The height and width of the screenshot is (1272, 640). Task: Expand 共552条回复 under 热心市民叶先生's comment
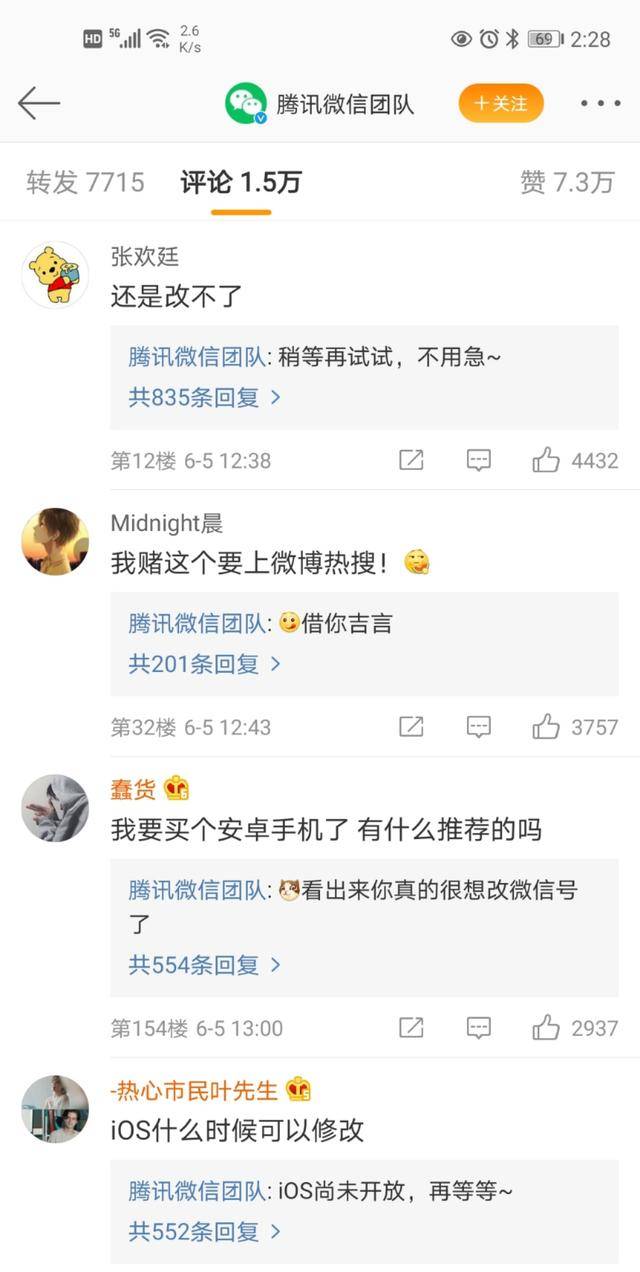click(205, 1232)
